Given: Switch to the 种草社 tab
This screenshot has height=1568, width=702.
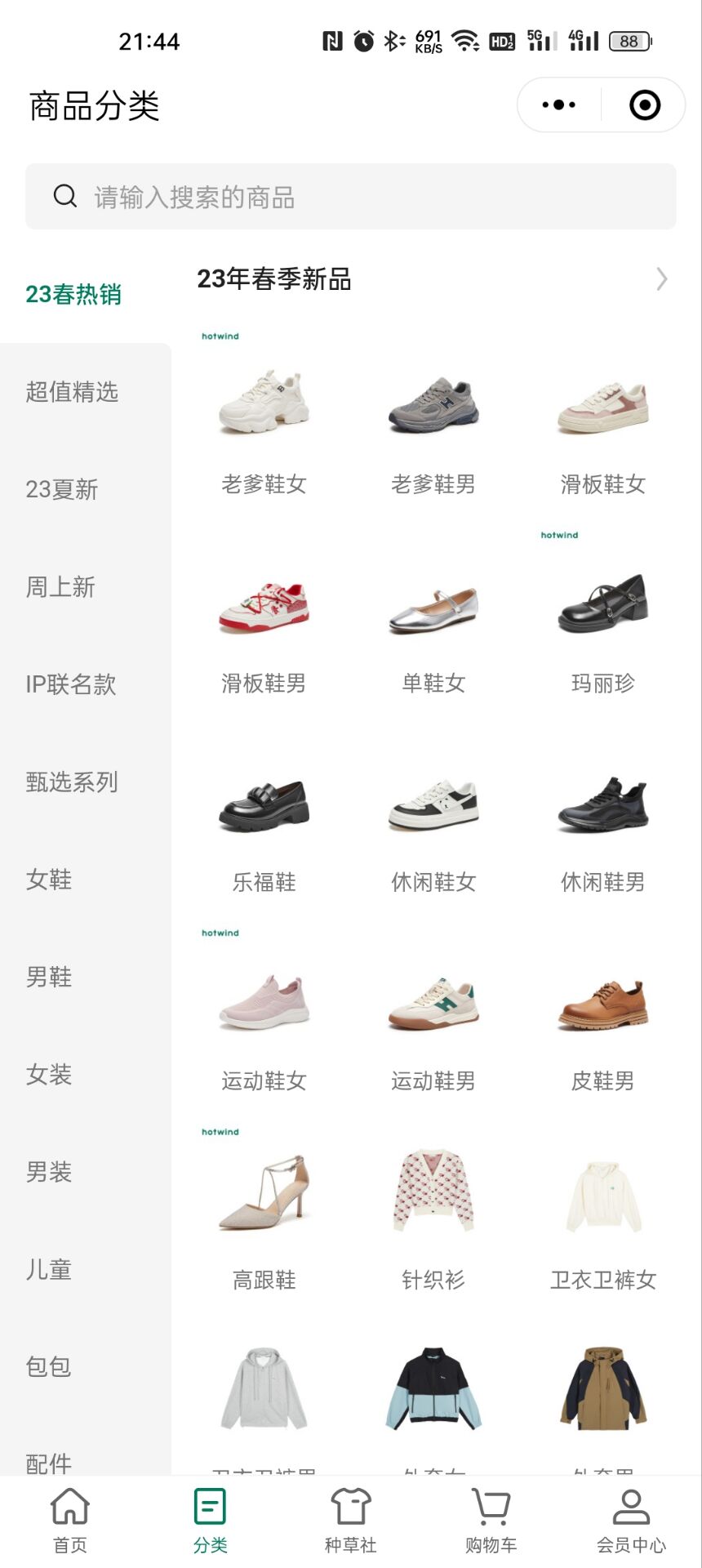Looking at the screenshot, I should [x=351, y=1520].
